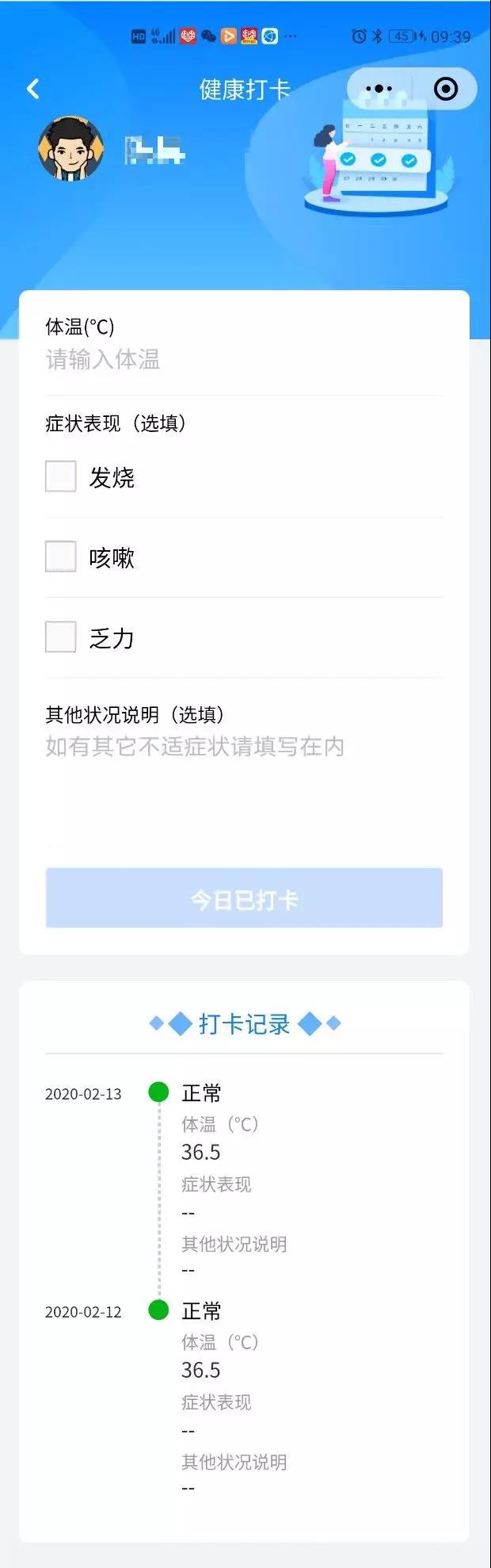491x1568 pixels.
Task: Tap the body temperature input field
Action: click(244, 360)
